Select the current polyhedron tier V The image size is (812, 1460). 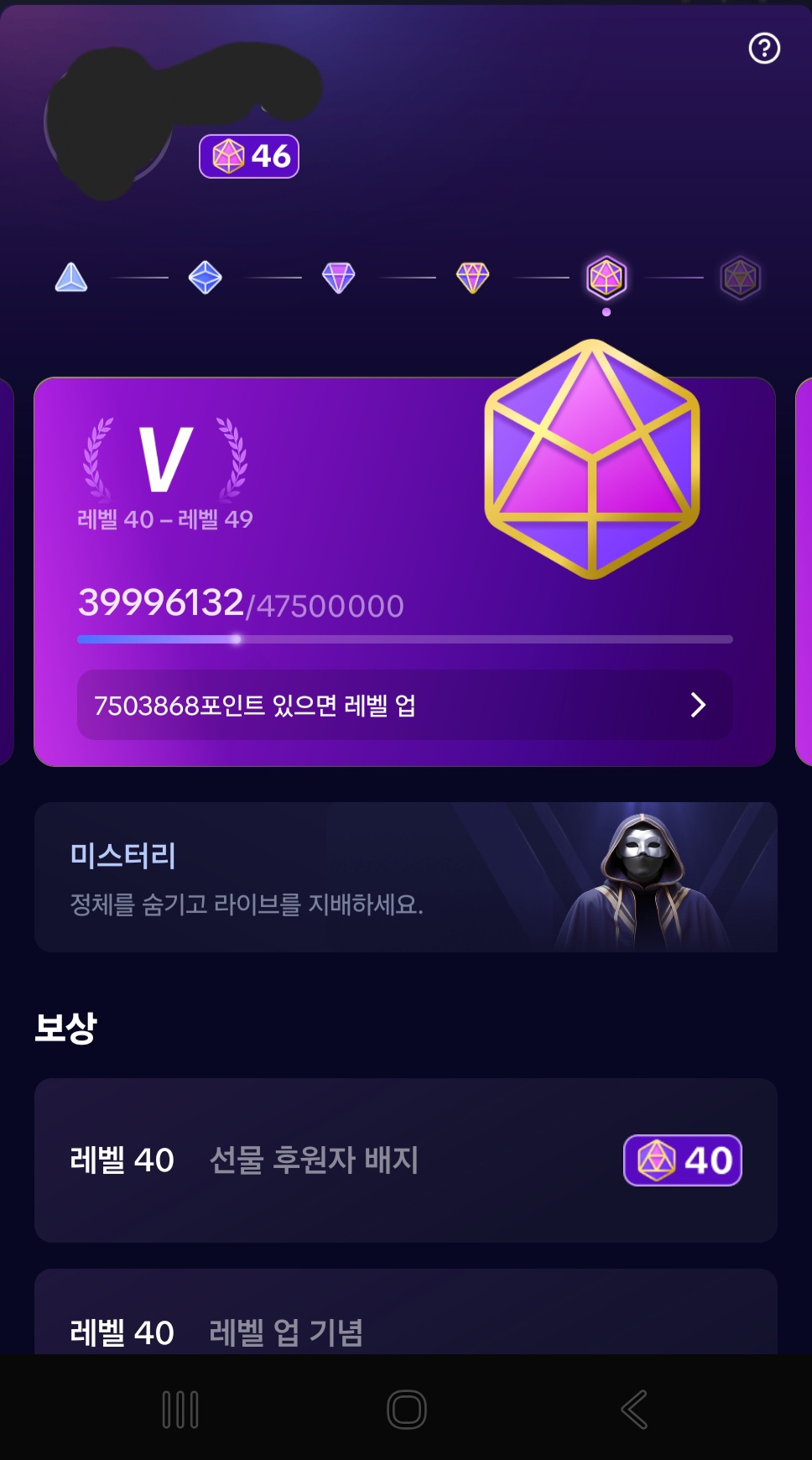pos(606,277)
